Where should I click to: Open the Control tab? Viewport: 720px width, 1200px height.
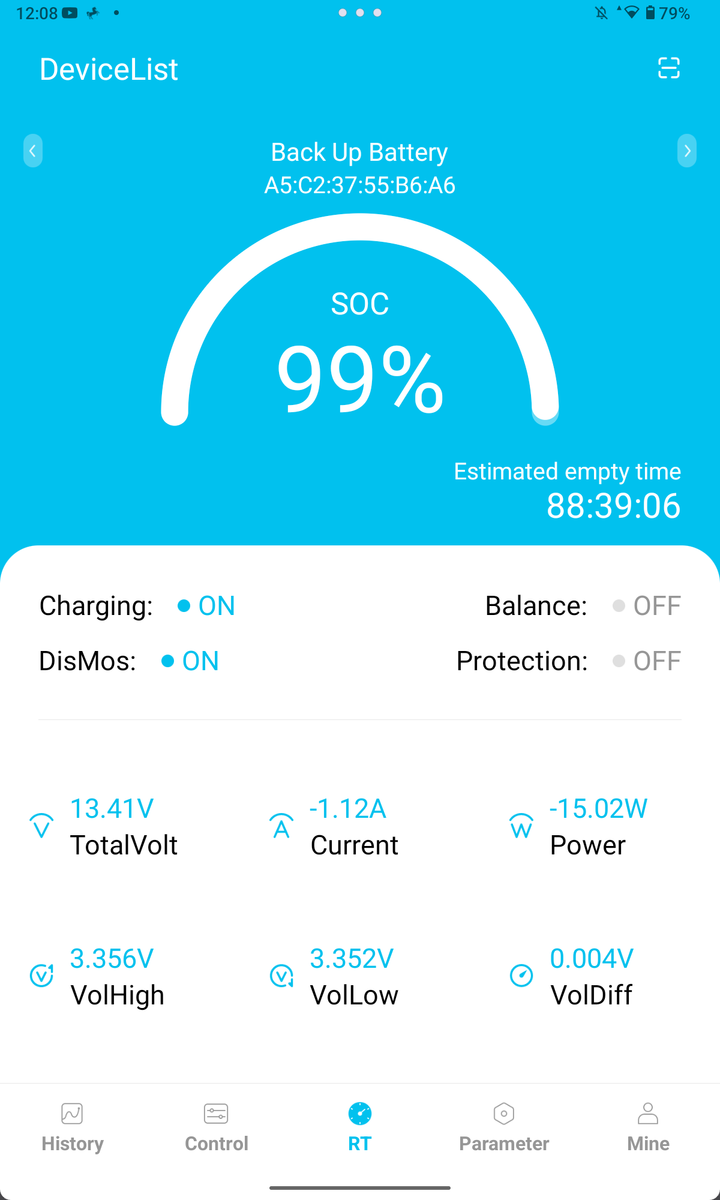[216, 1128]
